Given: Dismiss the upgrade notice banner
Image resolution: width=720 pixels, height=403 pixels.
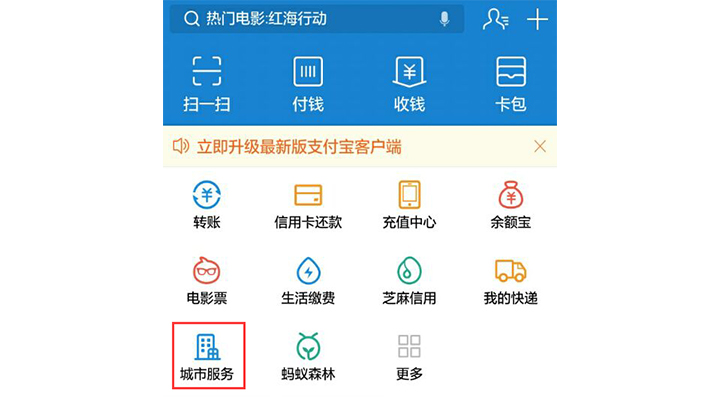Looking at the screenshot, I should (540, 147).
